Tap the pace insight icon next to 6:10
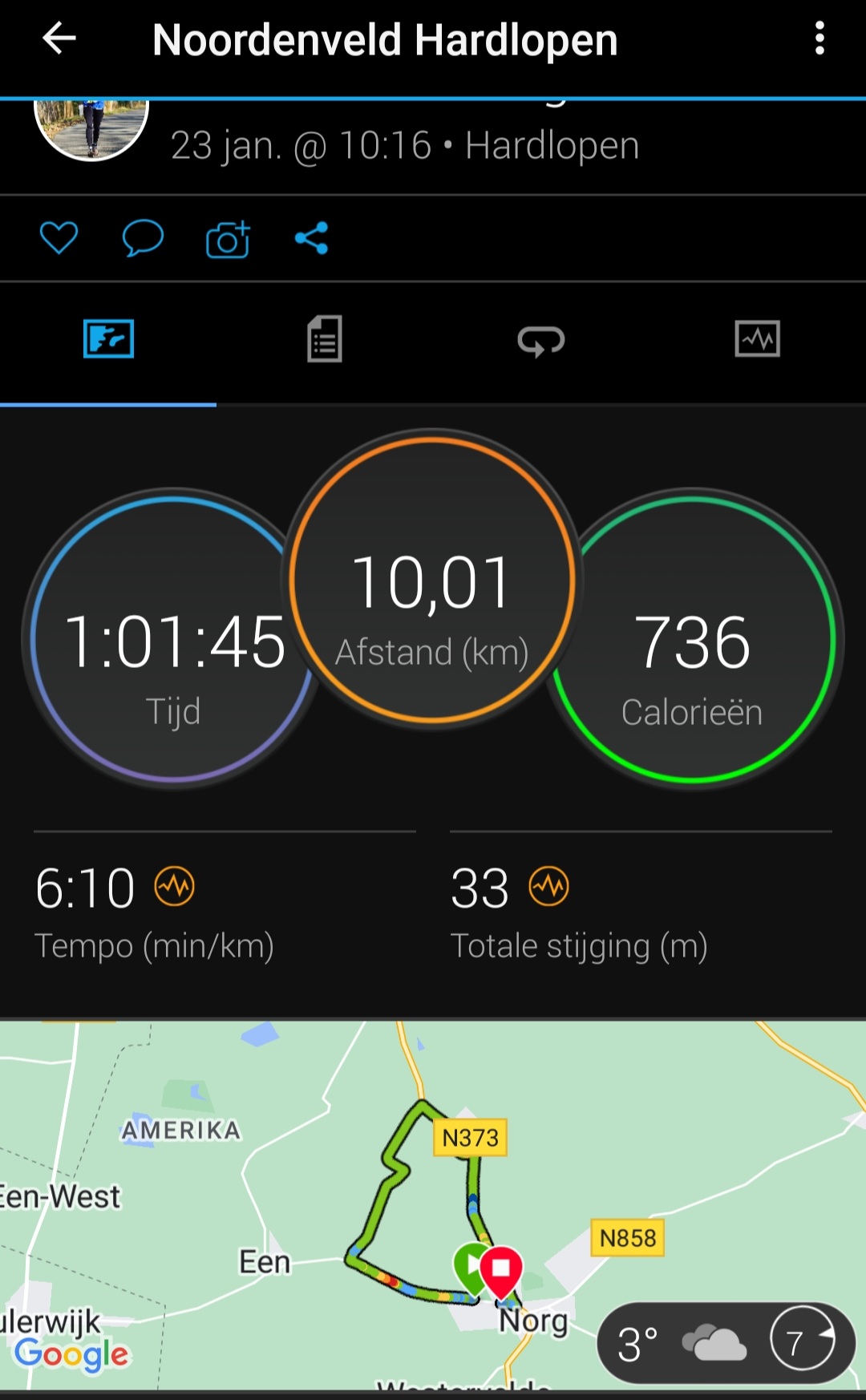The height and width of the screenshot is (1400, 866). [x=174, y=887]
